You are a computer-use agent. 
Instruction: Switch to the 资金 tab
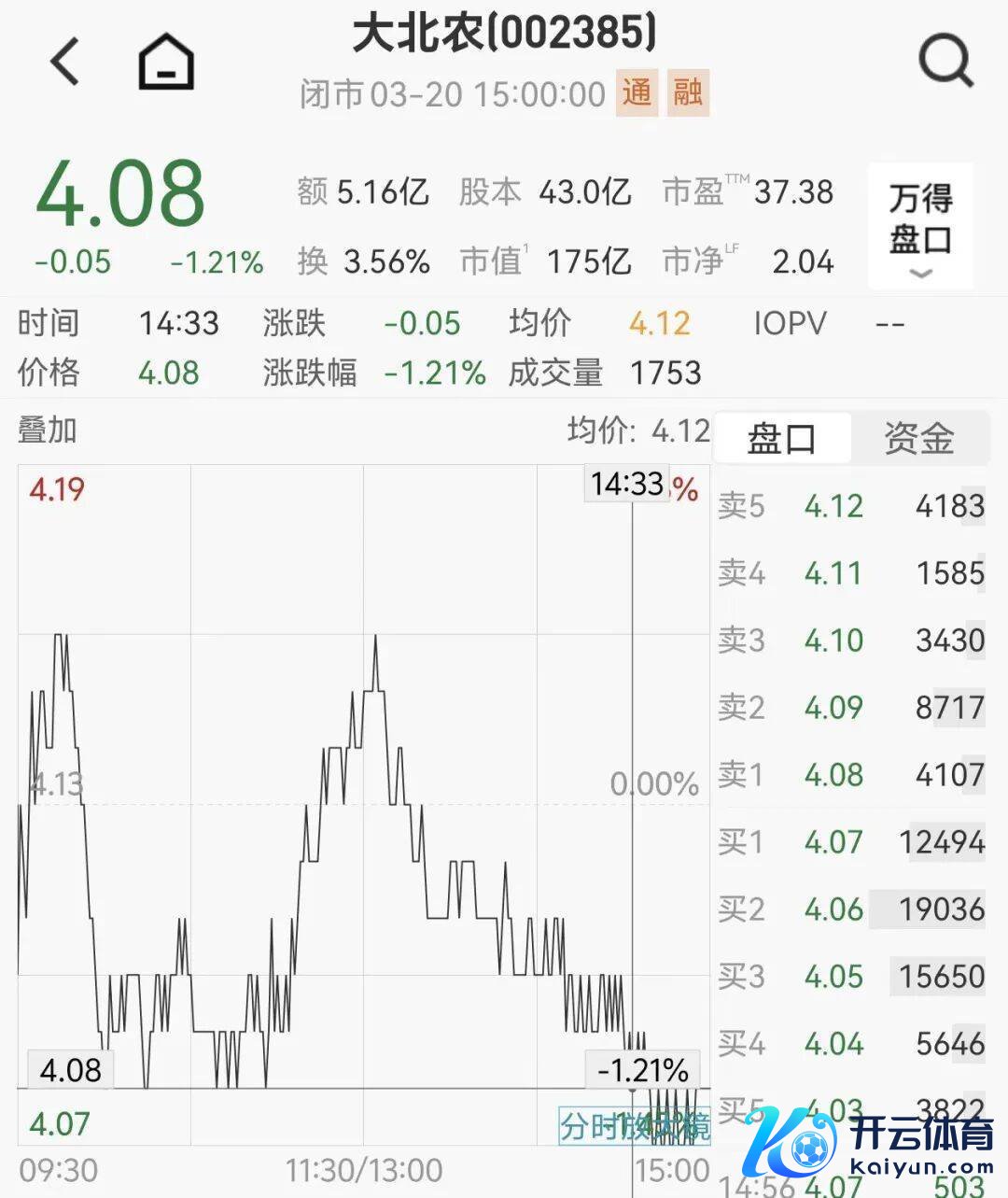918,438
